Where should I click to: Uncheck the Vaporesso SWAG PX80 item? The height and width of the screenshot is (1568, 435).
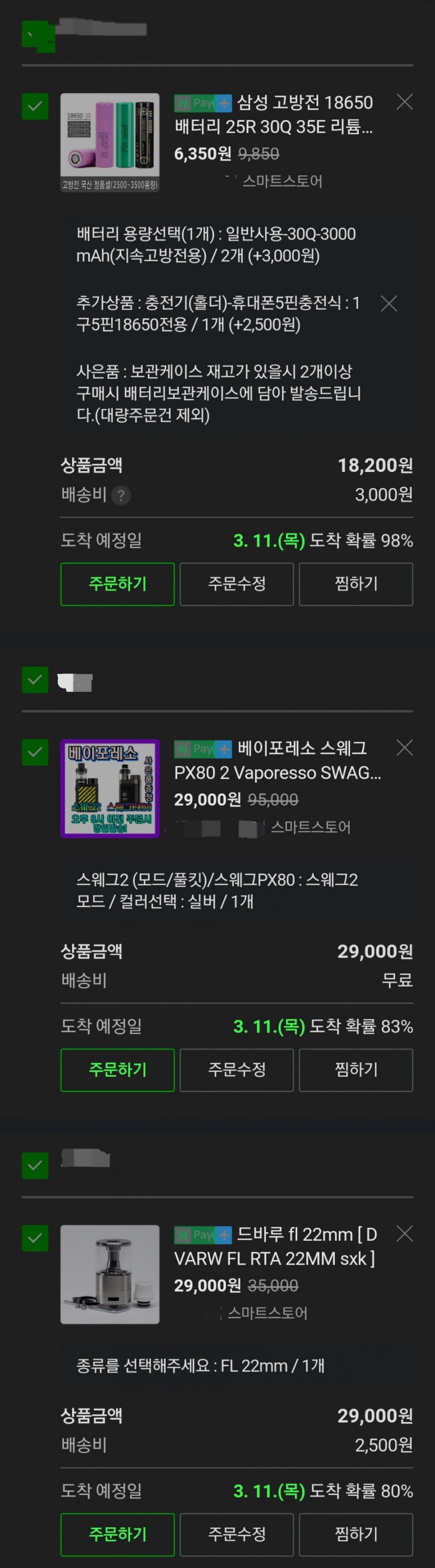pyautogui.click(x=35, y=752)
